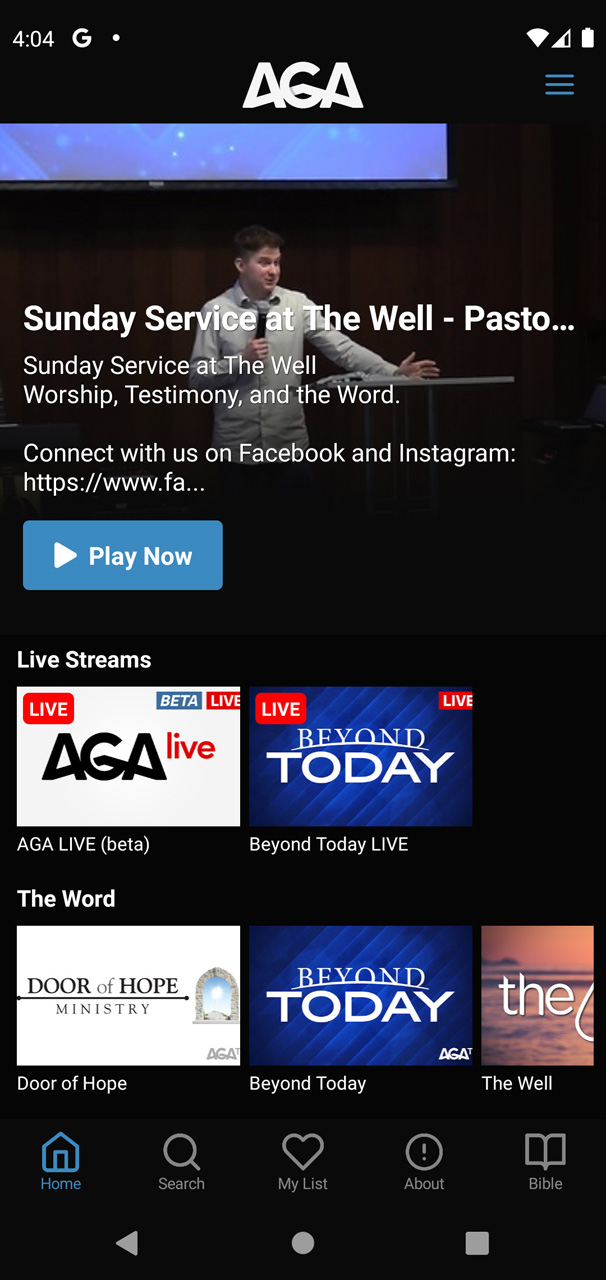Tap the Play Now button
606x1280 pixels.
[x=123, y=555]
